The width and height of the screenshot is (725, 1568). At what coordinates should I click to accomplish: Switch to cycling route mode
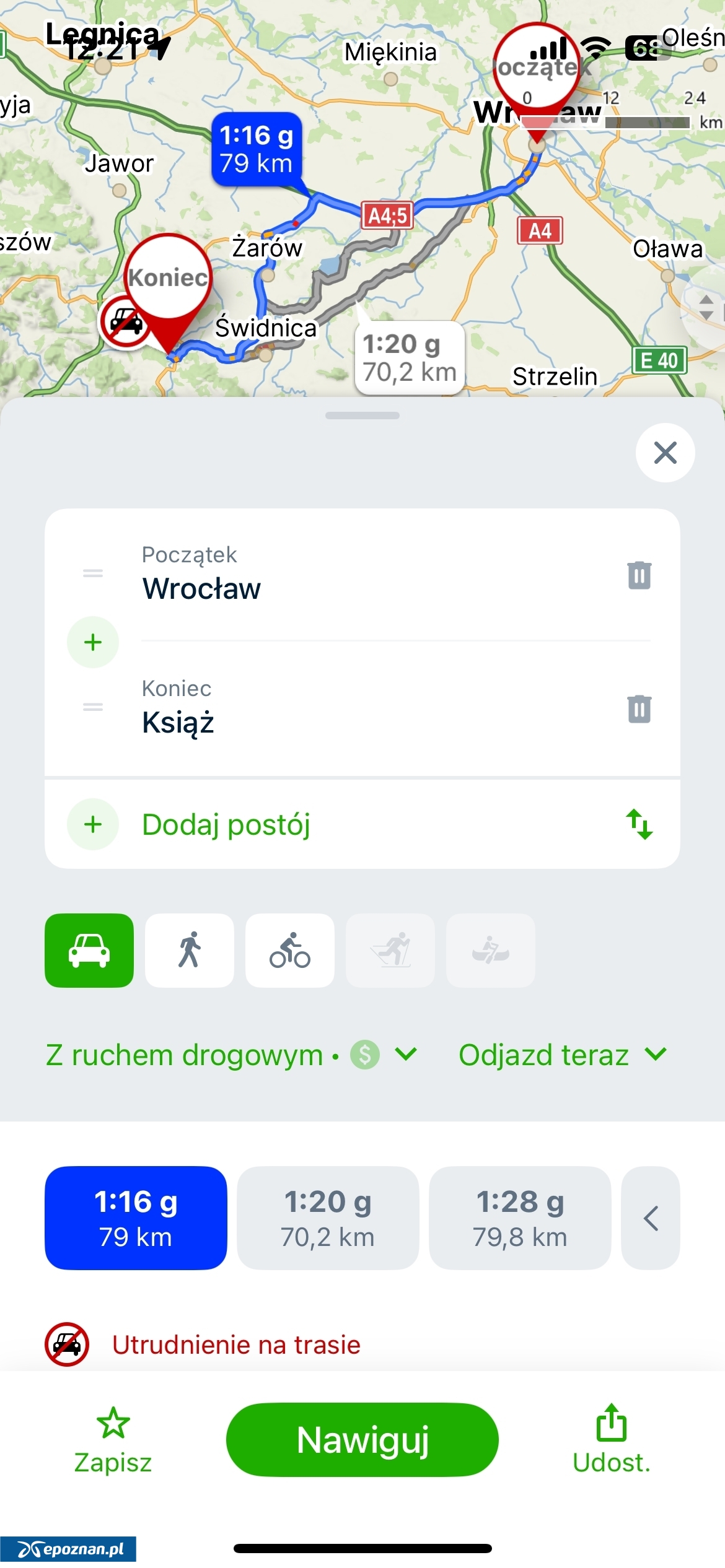[290, 950]
